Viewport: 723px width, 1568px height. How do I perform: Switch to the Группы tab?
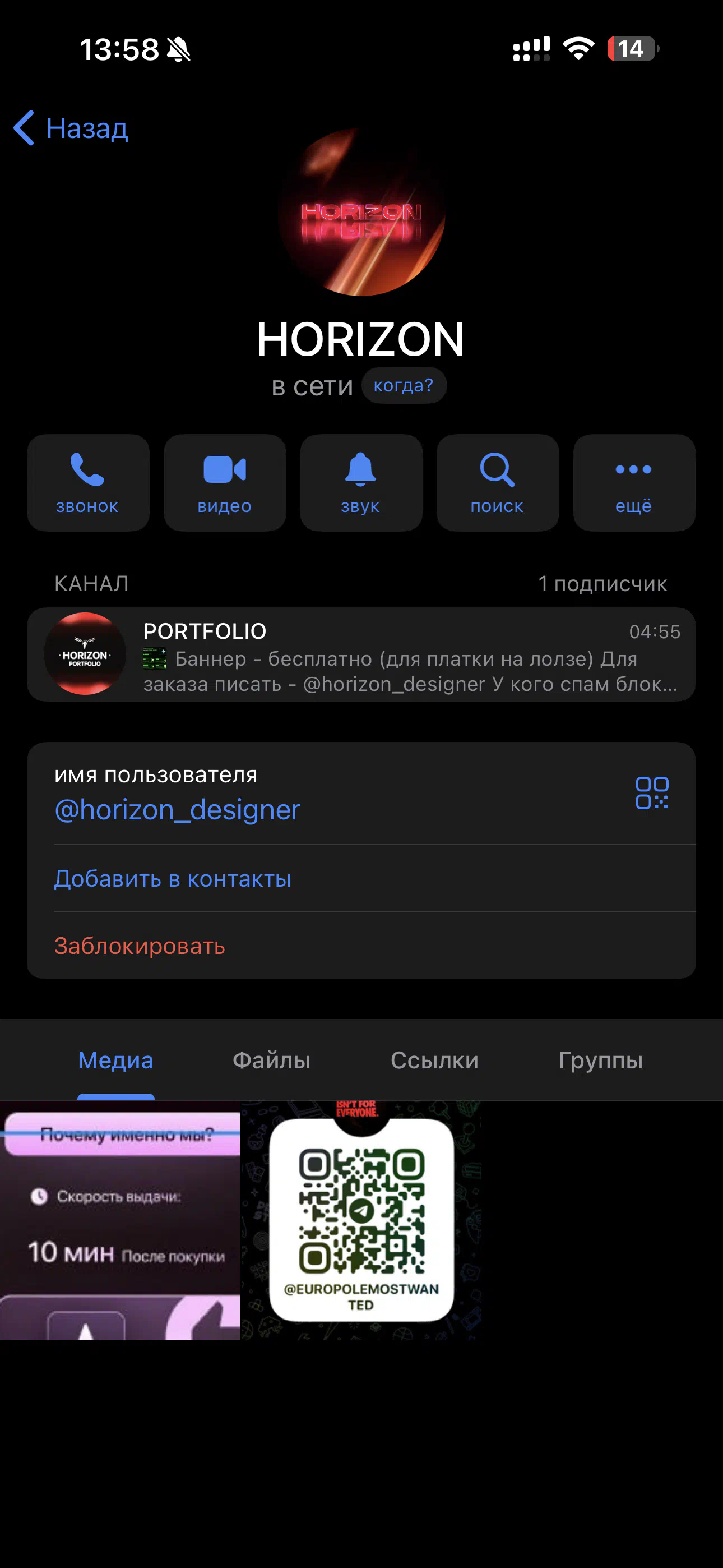[x=601, y=1060]
